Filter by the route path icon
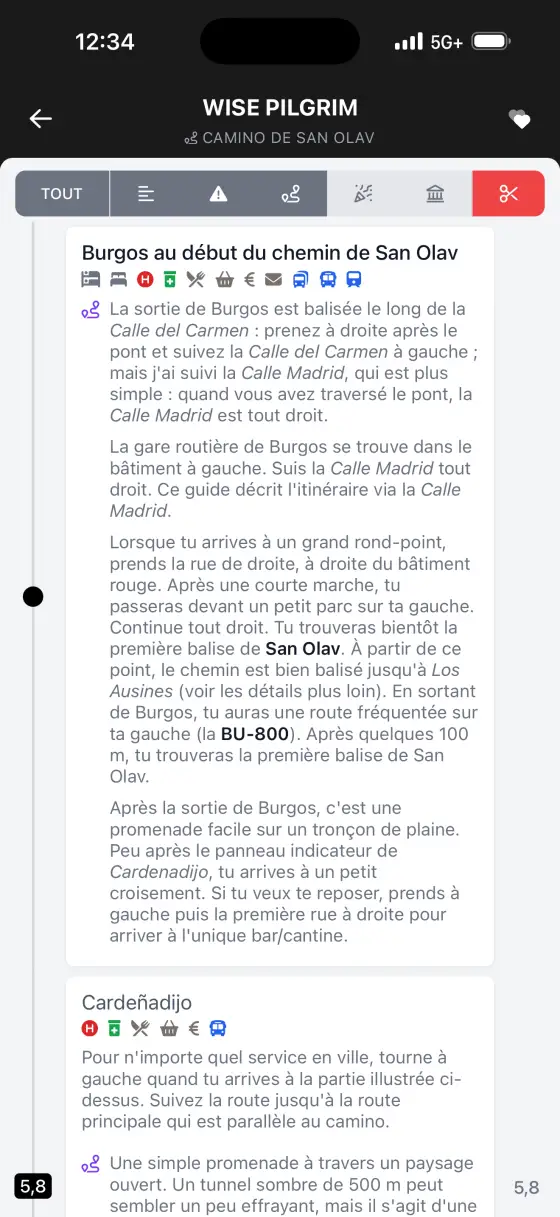The height and width of the screenshot is (1217, 560). (x=290, y=194)
